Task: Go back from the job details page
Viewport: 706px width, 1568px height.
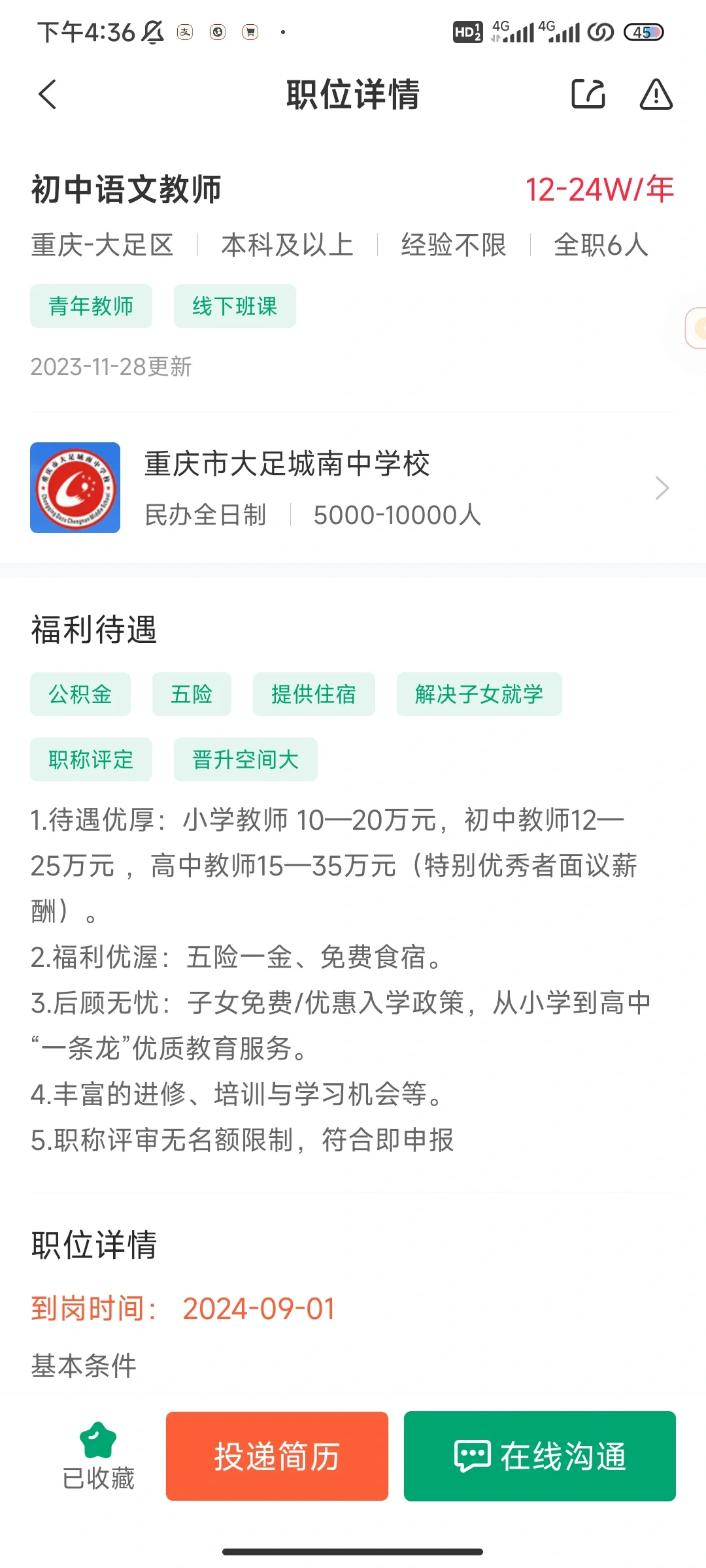Action: pyautogui.click(x=48, y=95)
